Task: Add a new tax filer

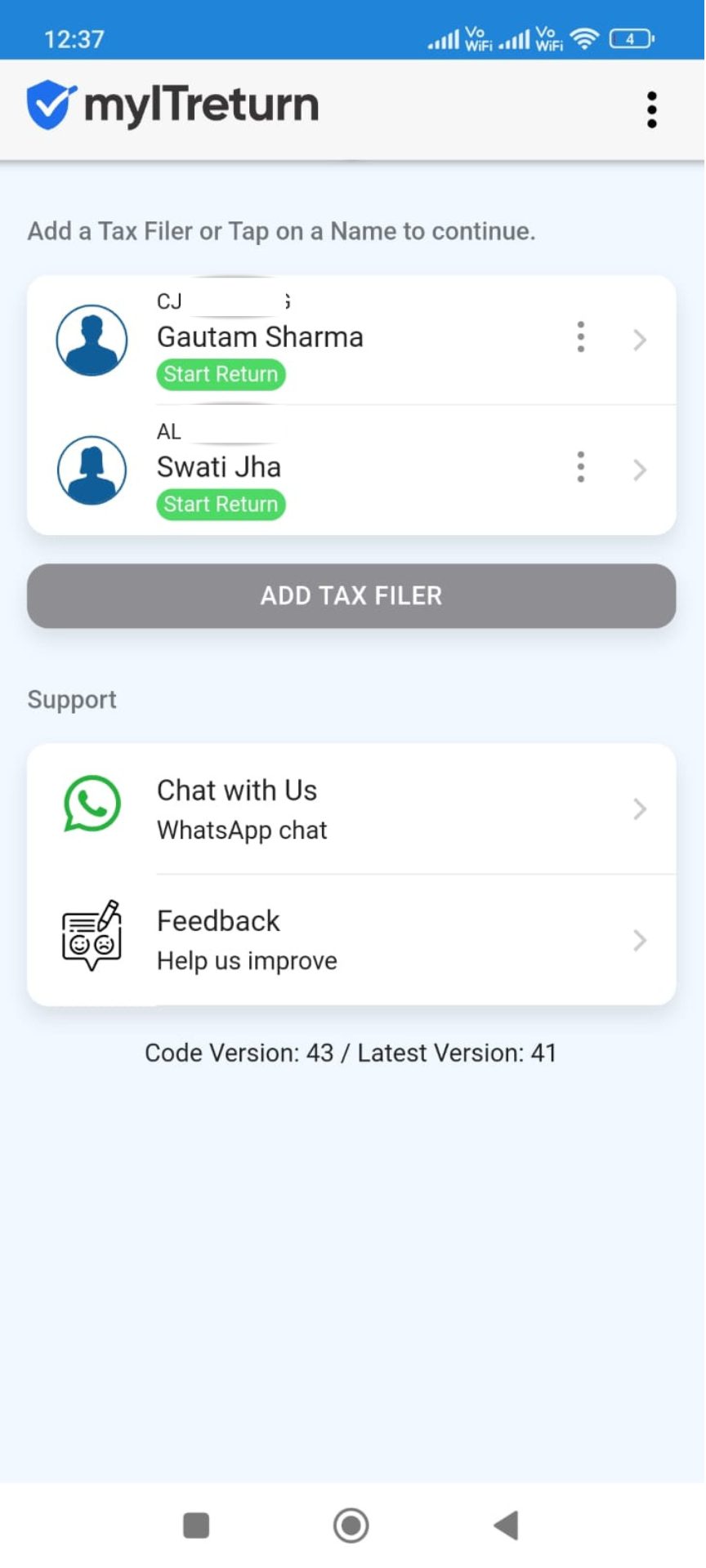Action: point(351,596)
